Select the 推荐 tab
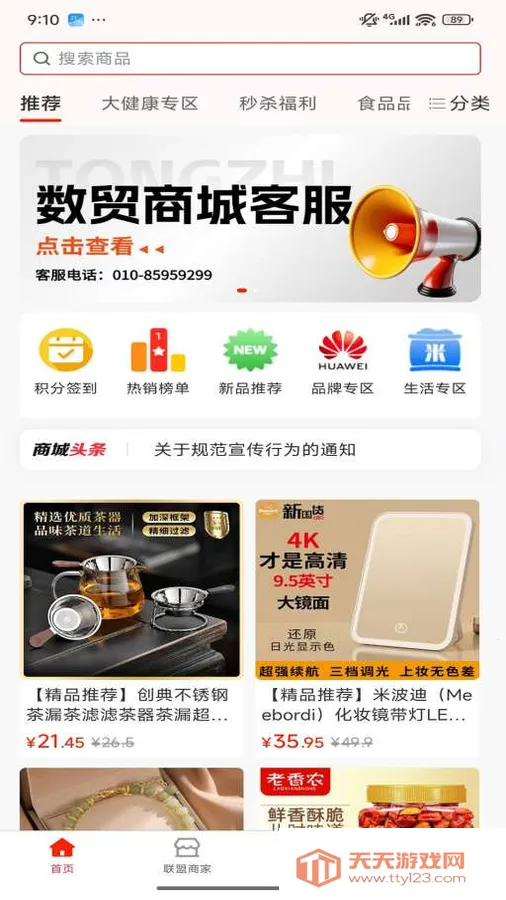This screenshot has height=900, width=506. coord(40,104)
